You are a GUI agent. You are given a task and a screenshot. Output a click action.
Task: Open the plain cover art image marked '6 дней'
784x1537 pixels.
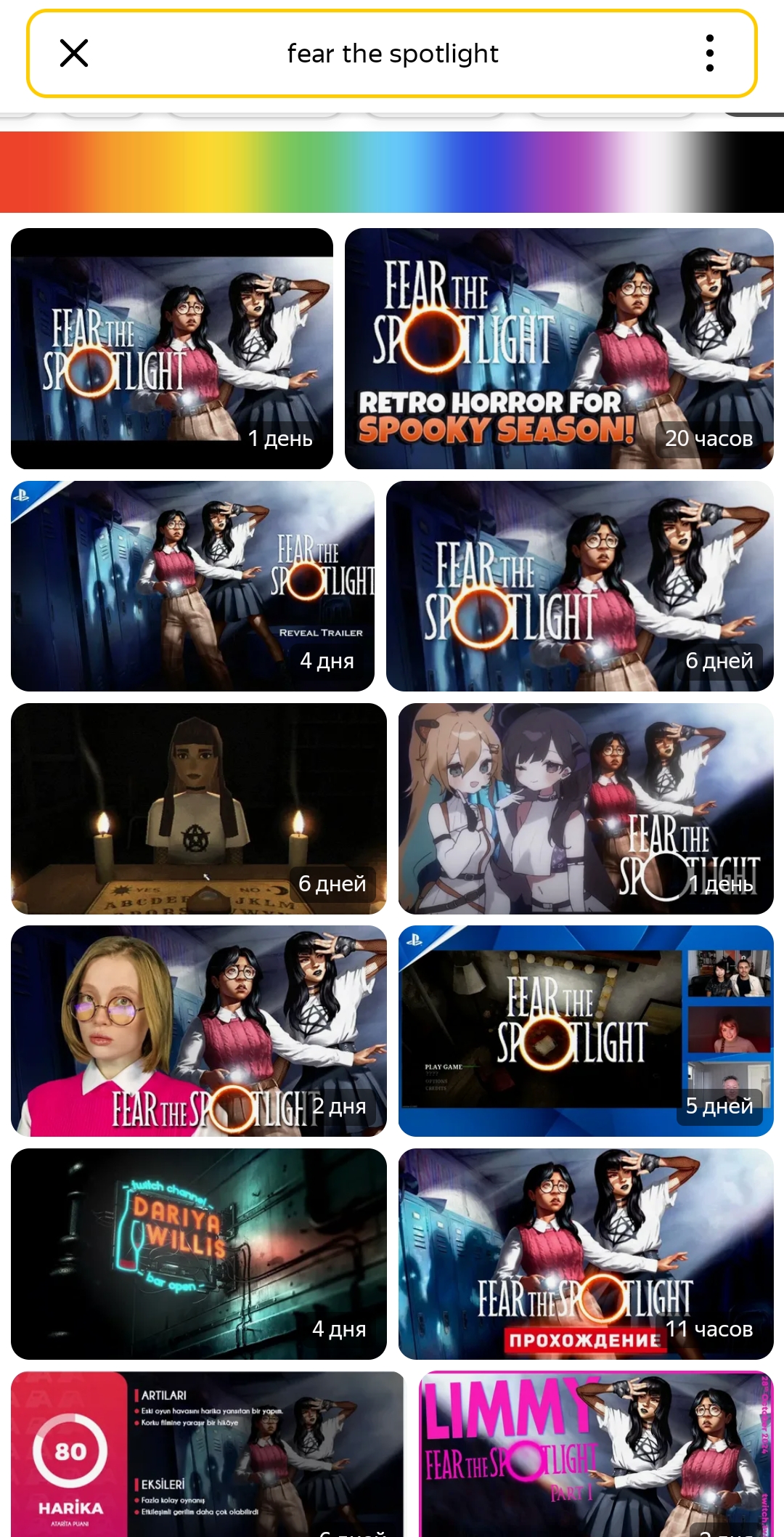tap(579, 585)
